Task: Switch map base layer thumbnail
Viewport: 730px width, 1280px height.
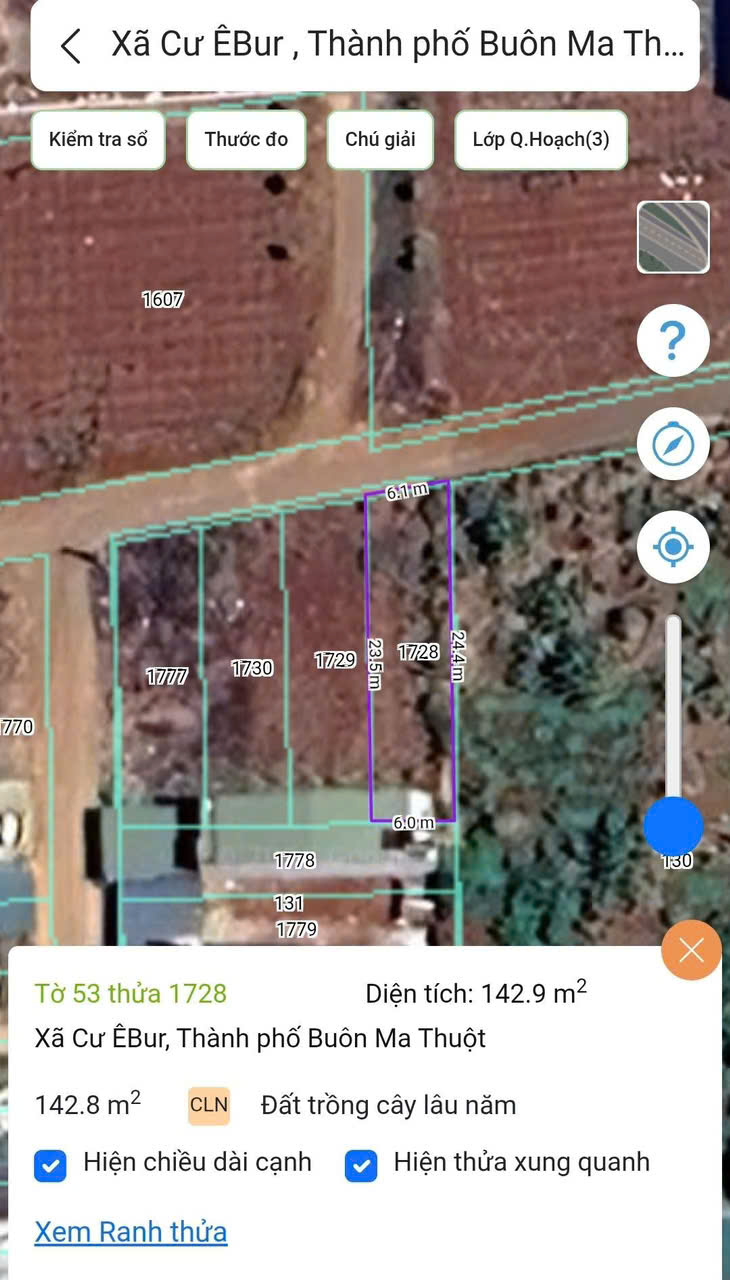Action: 673,237
